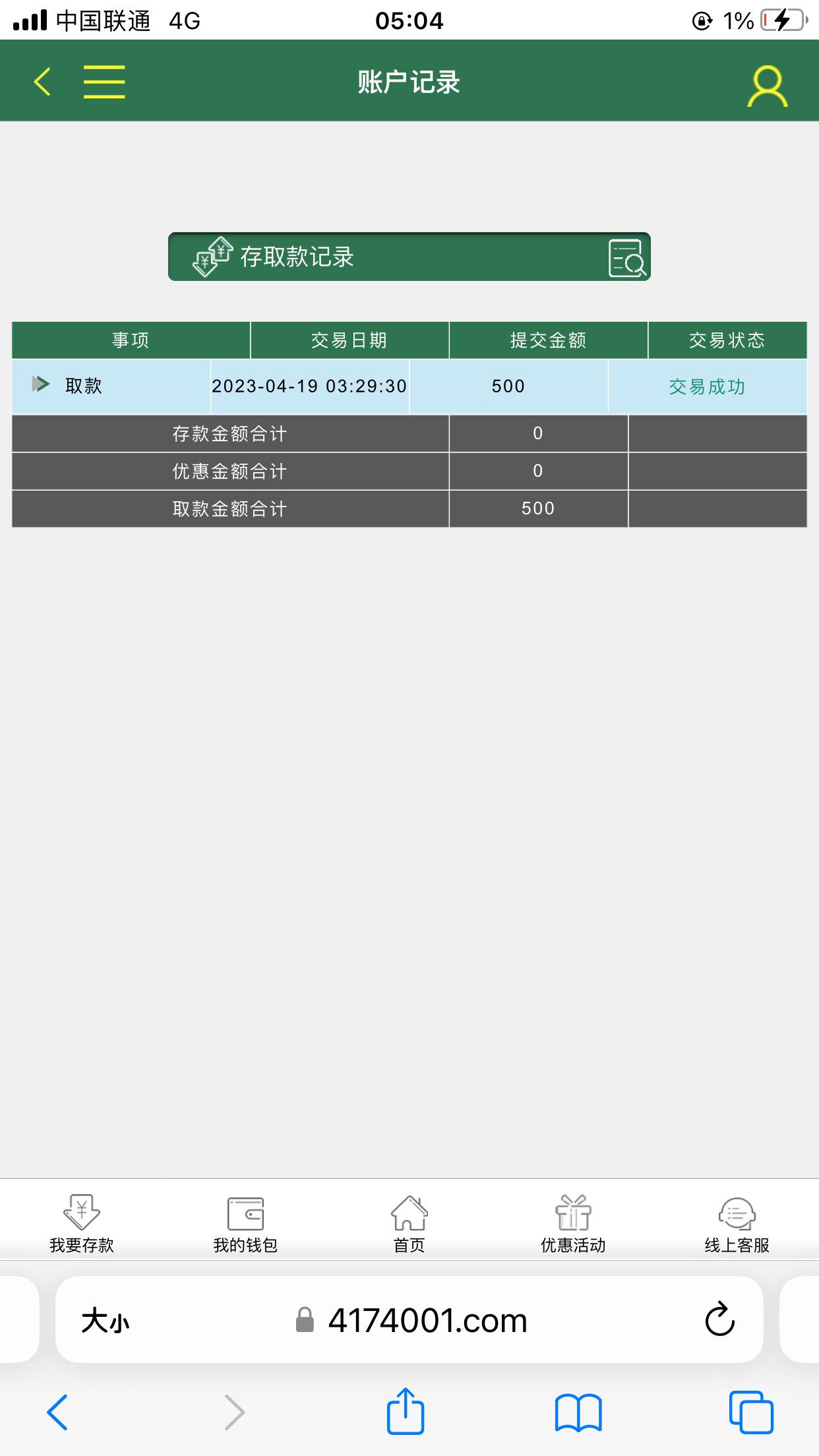Open the 大小 text size options
This screenshot has width=819, height=1456.
[106, 1321]
